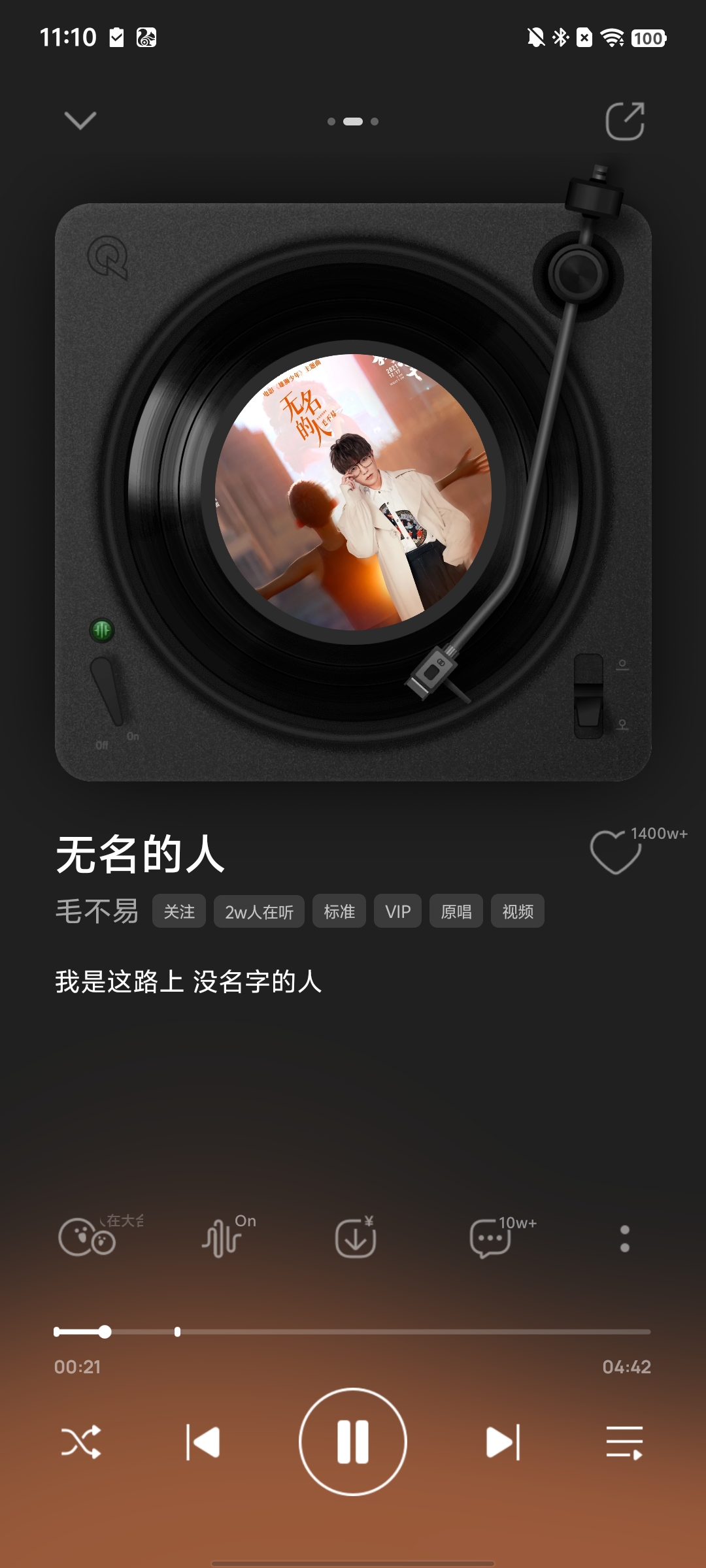
Task: Open the play queue list
Action: [624, 1442]
